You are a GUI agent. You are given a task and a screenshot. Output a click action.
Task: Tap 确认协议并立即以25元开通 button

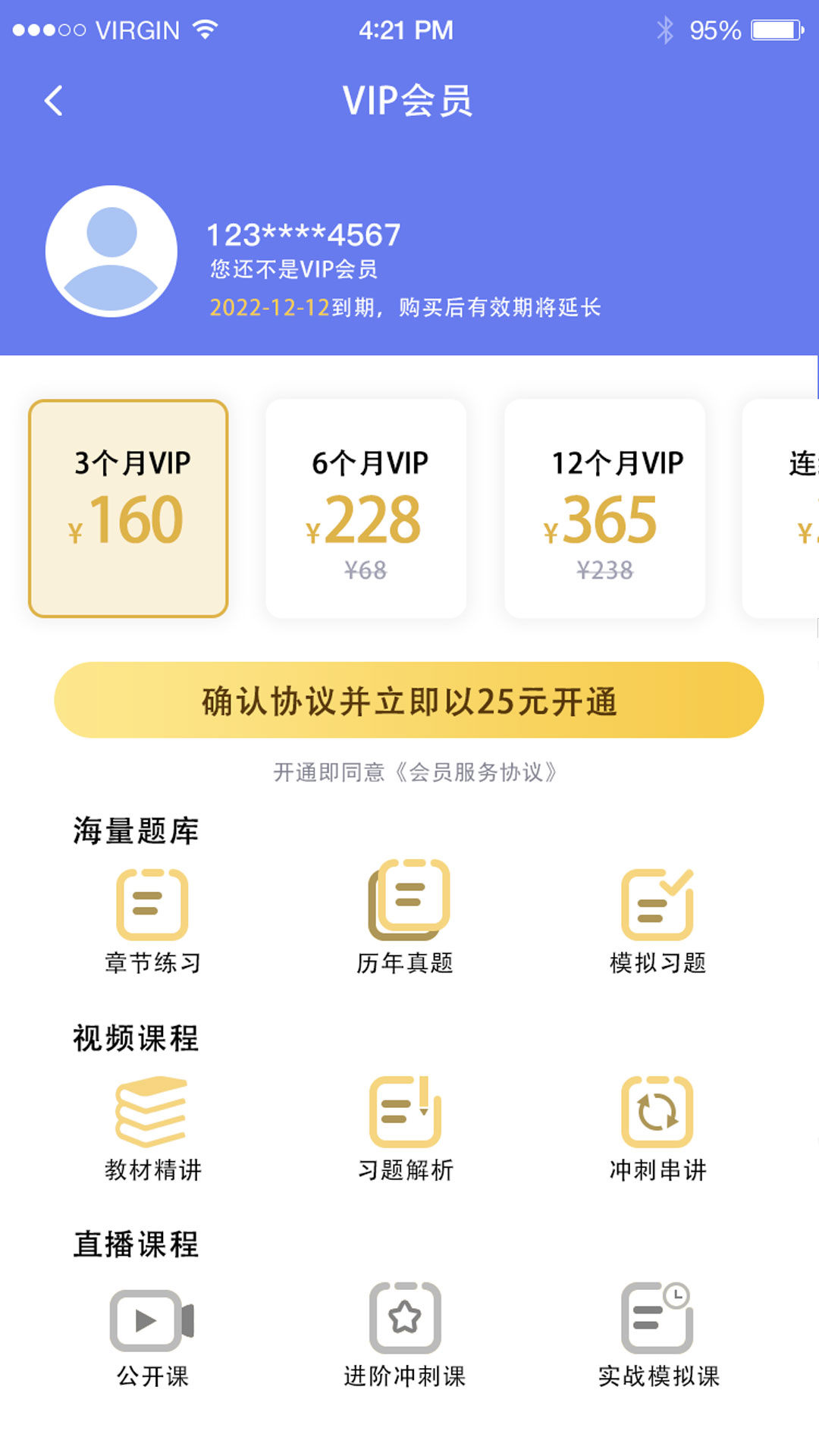click(x=409, y=700)
